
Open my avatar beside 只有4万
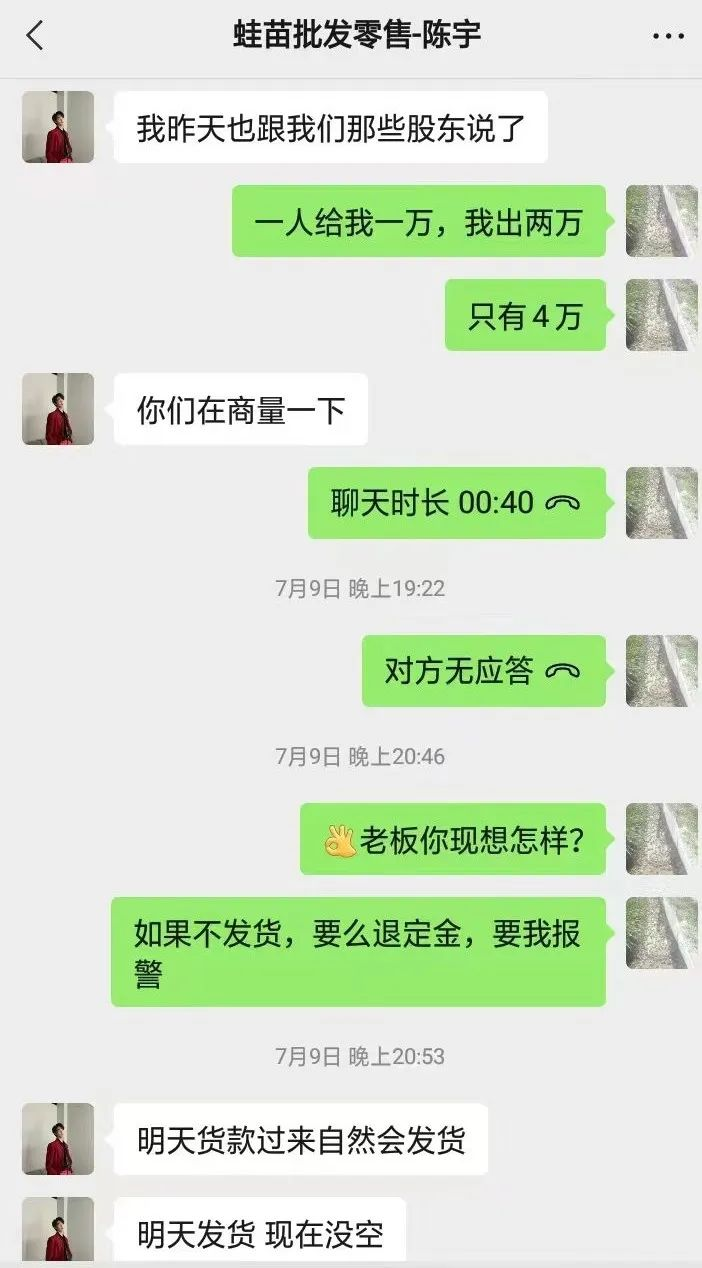661,315
